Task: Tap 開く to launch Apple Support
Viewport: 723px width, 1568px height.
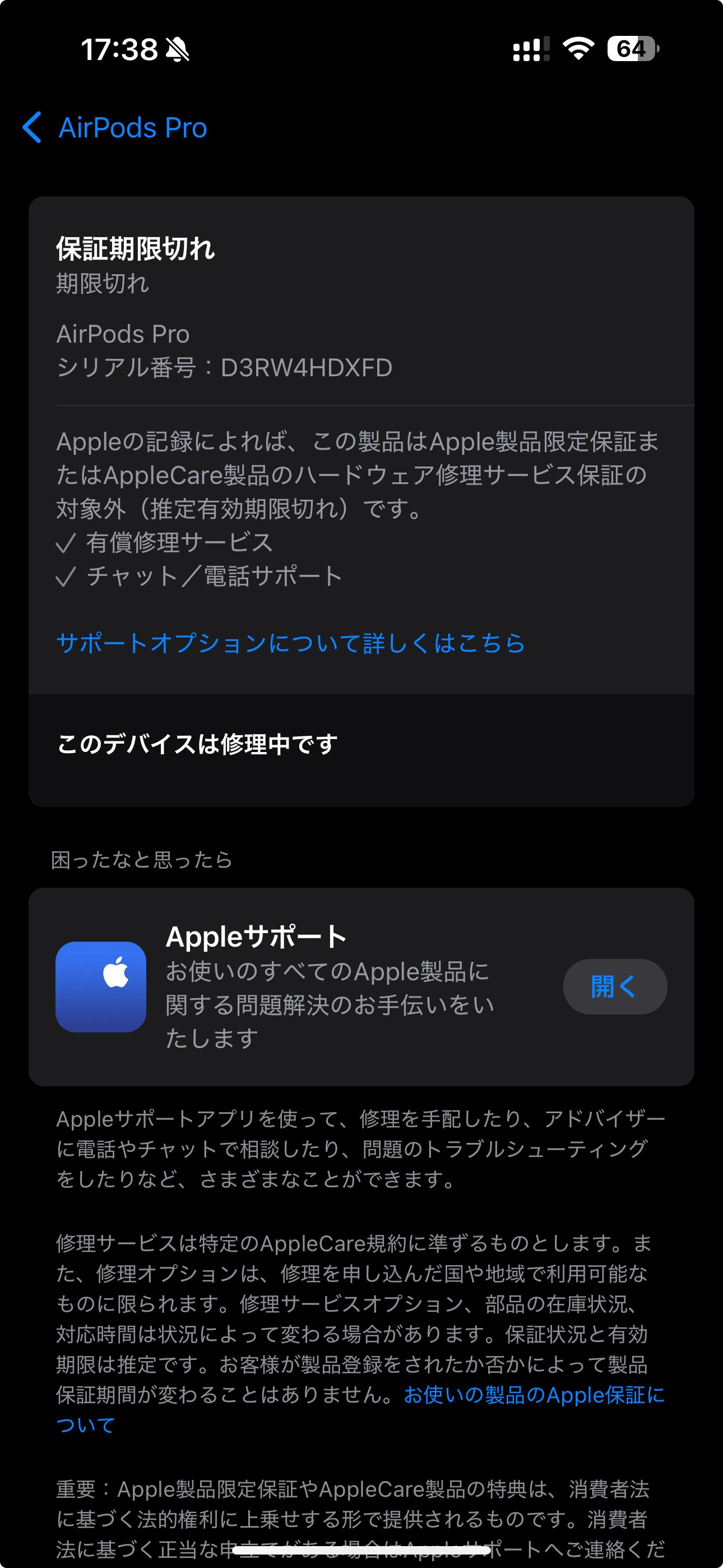Action: 614,986
